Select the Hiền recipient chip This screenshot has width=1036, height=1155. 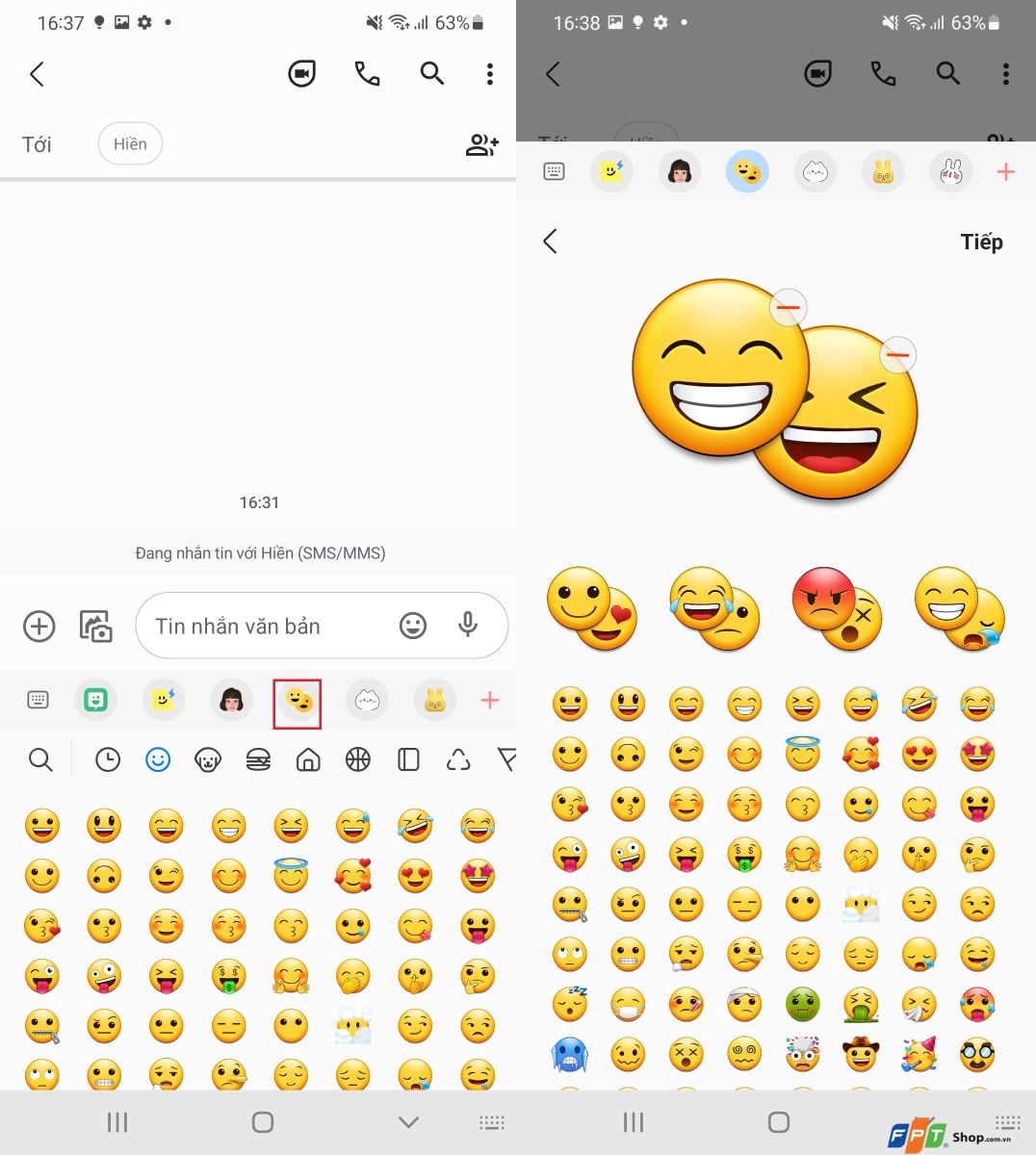point(130,144)
